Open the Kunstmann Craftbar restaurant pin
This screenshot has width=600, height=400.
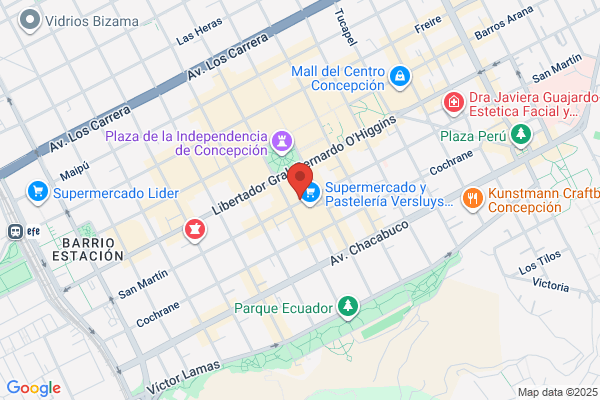tap(473, 199)
